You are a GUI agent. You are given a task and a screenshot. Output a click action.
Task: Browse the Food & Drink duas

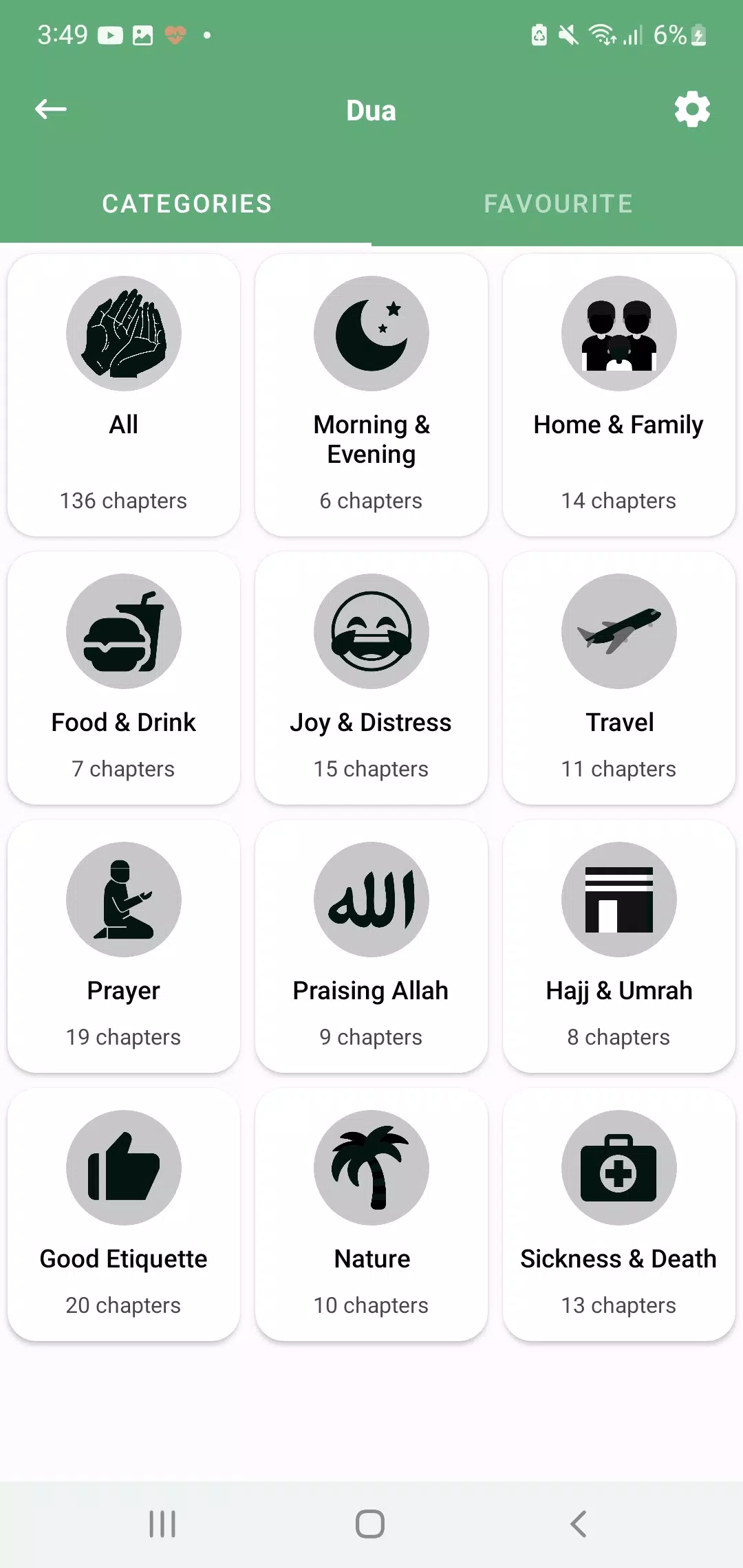coord(124,678)
